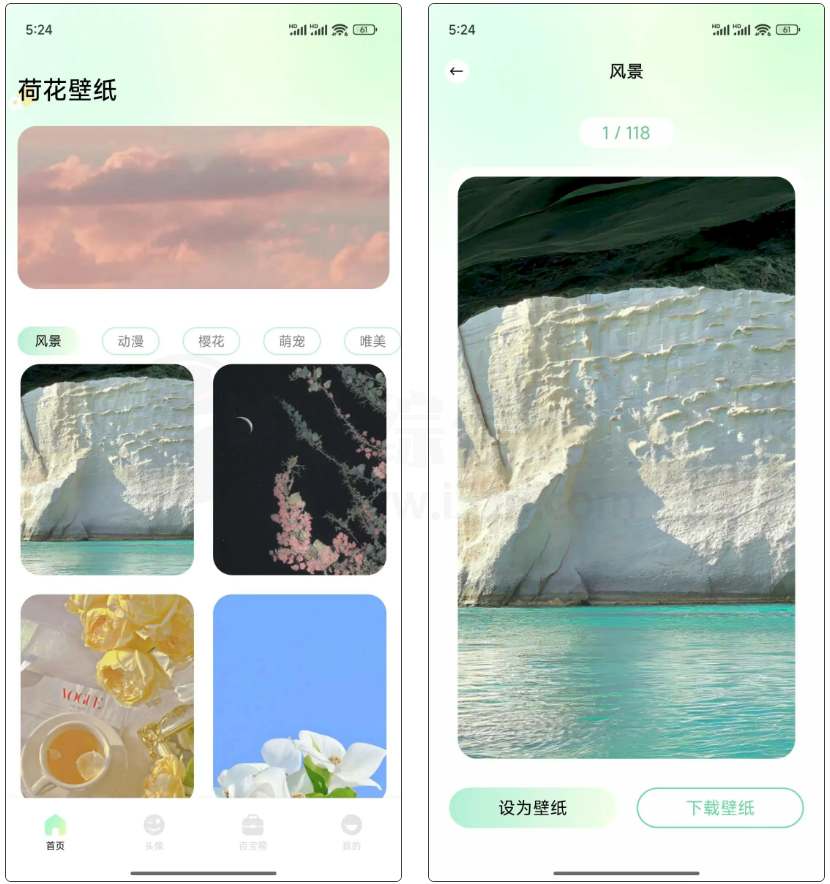Open the 百宝箱 tab
The width and height of the screenshot is (830, 884).
point(253,832)
